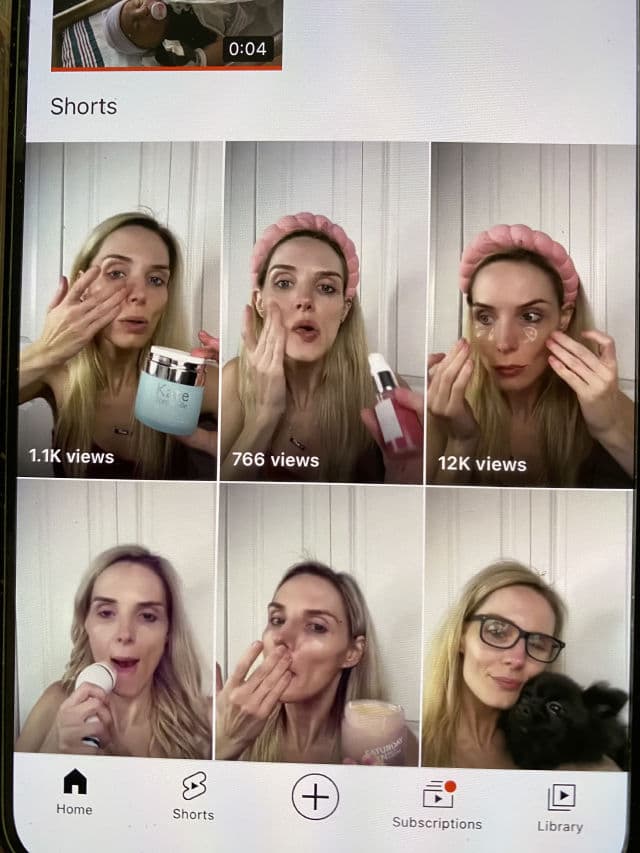640x853 pixels.
Task: Open the Short with the pink cream jar
Action: (320, 625)
